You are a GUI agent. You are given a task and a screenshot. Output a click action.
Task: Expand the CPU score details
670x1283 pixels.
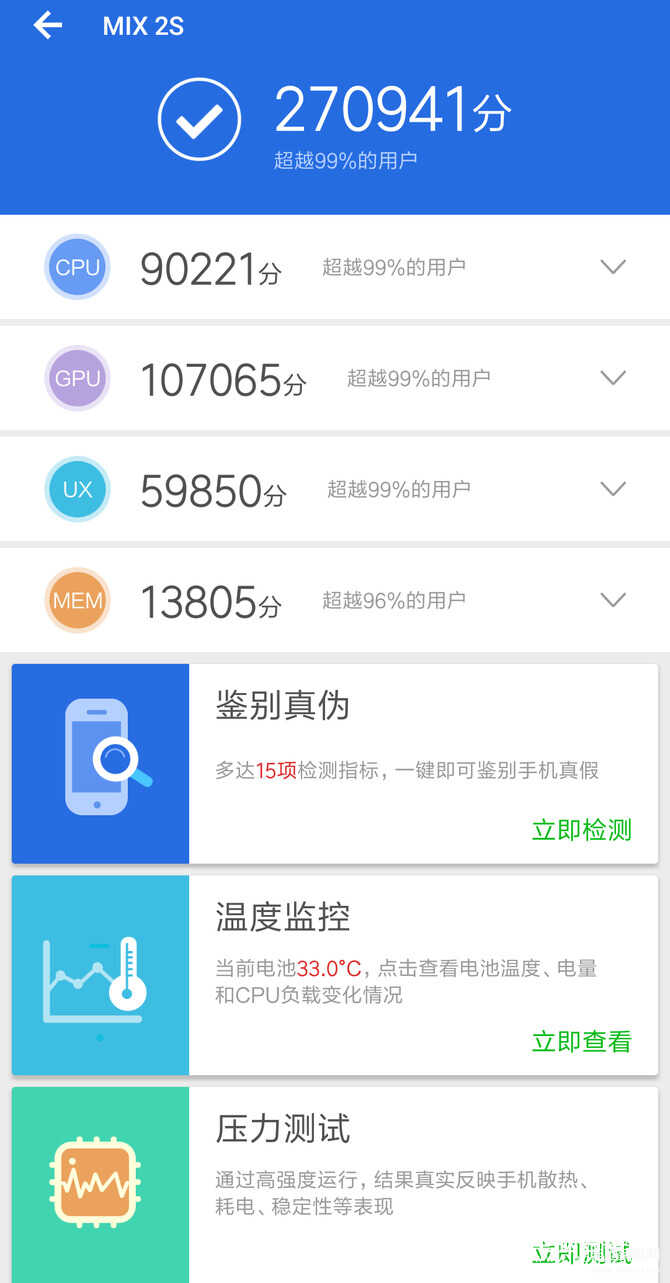pyautogui.click(x=612, y=267)
